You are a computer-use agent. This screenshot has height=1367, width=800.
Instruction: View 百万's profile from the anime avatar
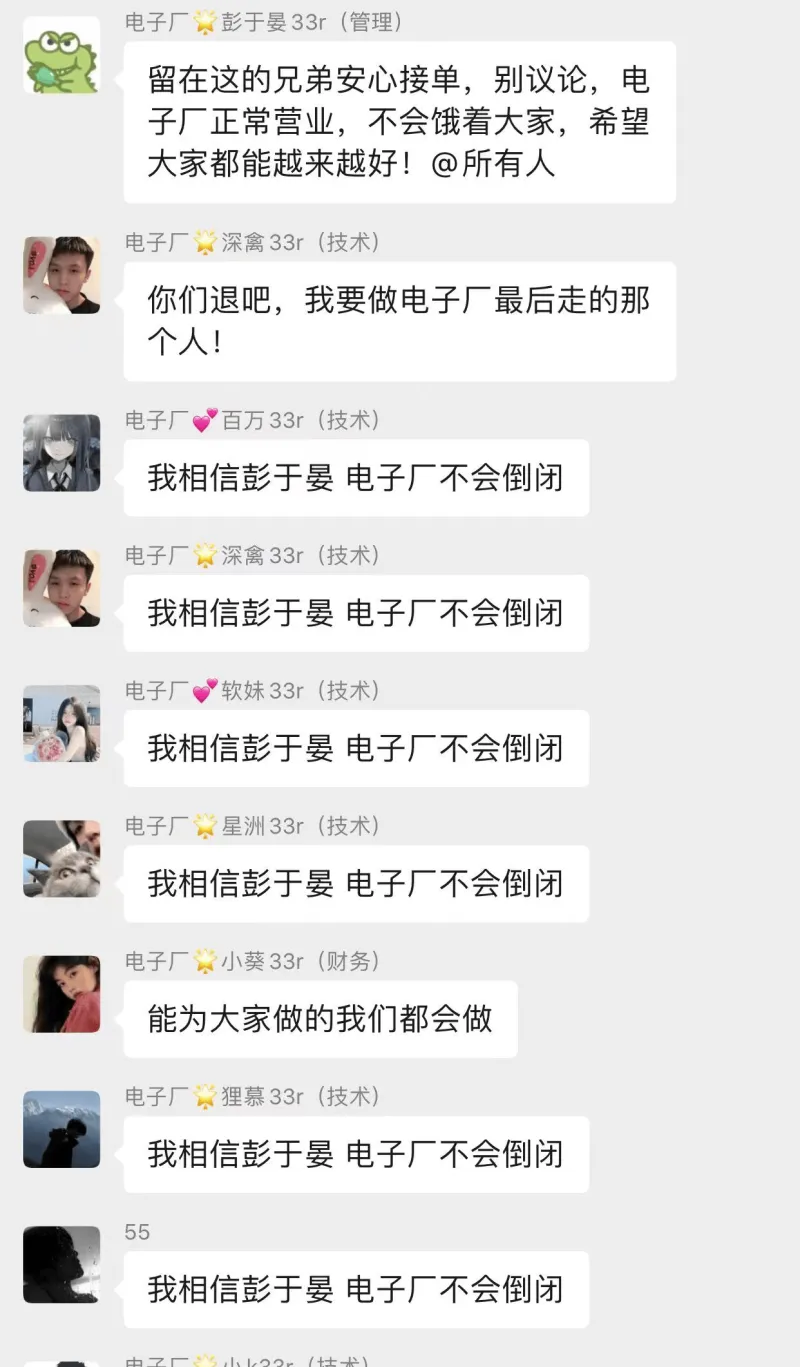click(x=62, y=453)
